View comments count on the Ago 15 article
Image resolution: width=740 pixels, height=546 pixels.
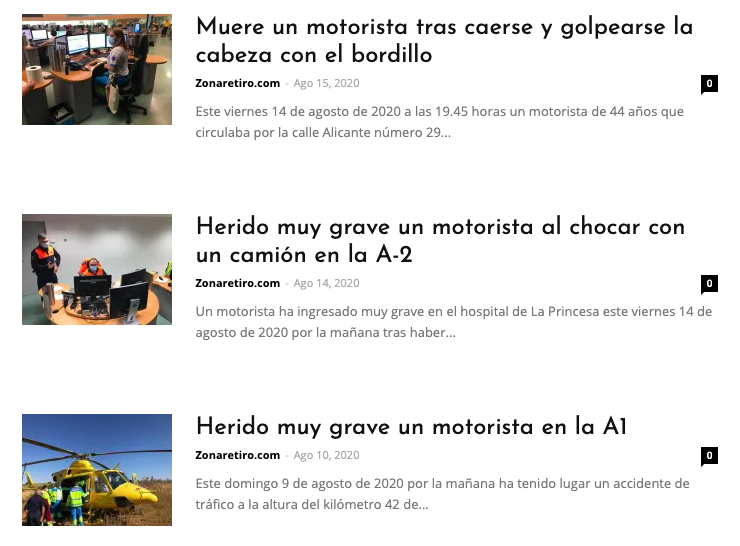pos(709,84)
